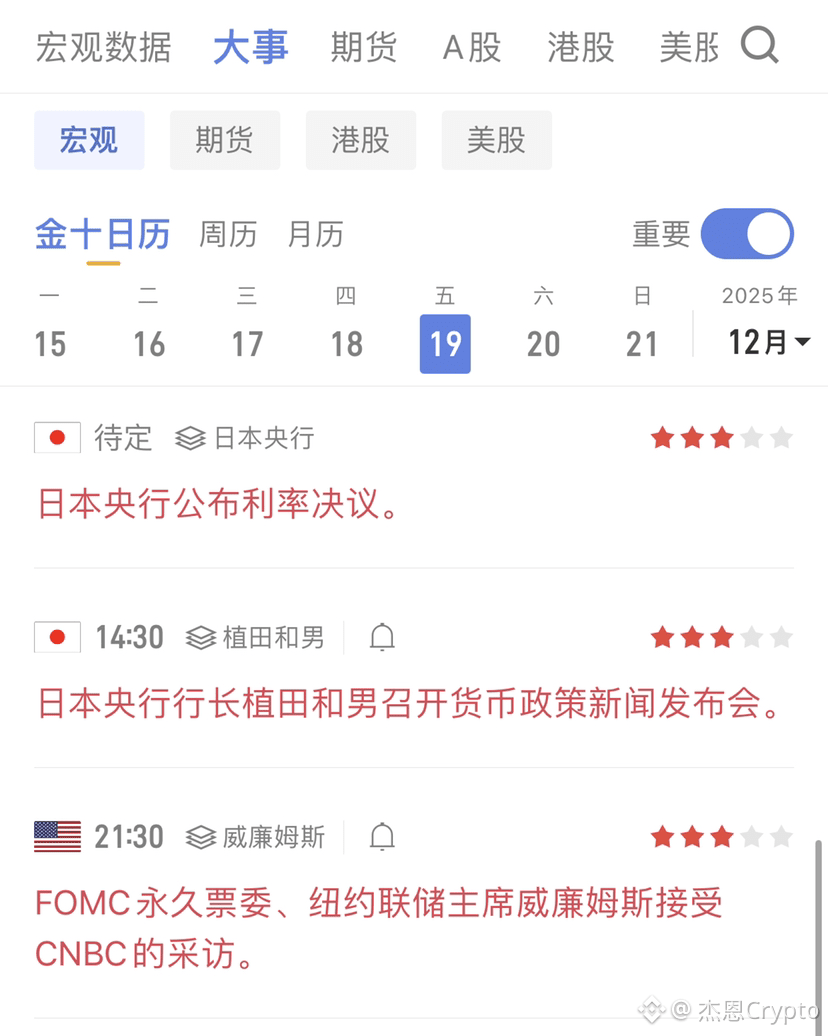
Task: Set reminder bell for 植田和男 event
Action: (382, 638)
